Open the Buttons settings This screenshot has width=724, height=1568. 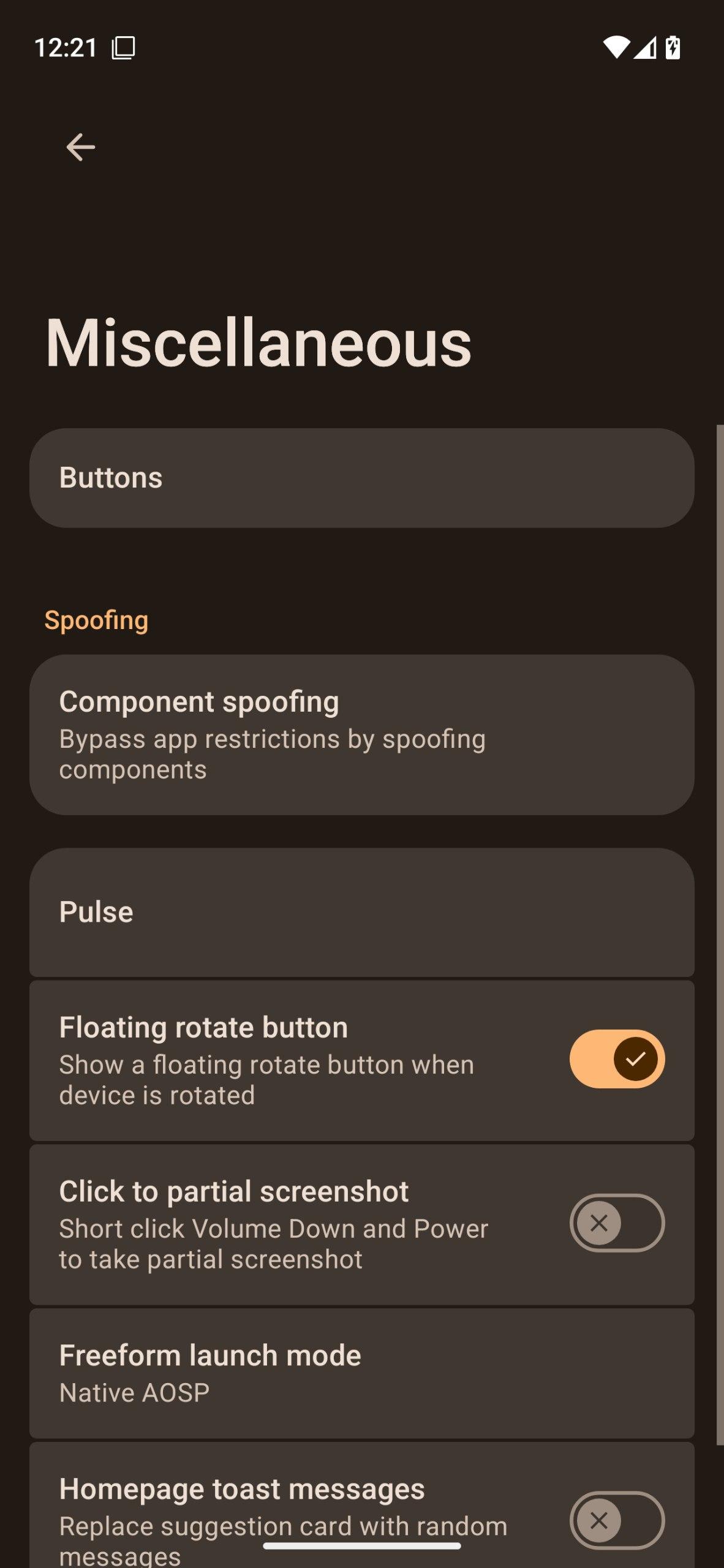(361, 478)
